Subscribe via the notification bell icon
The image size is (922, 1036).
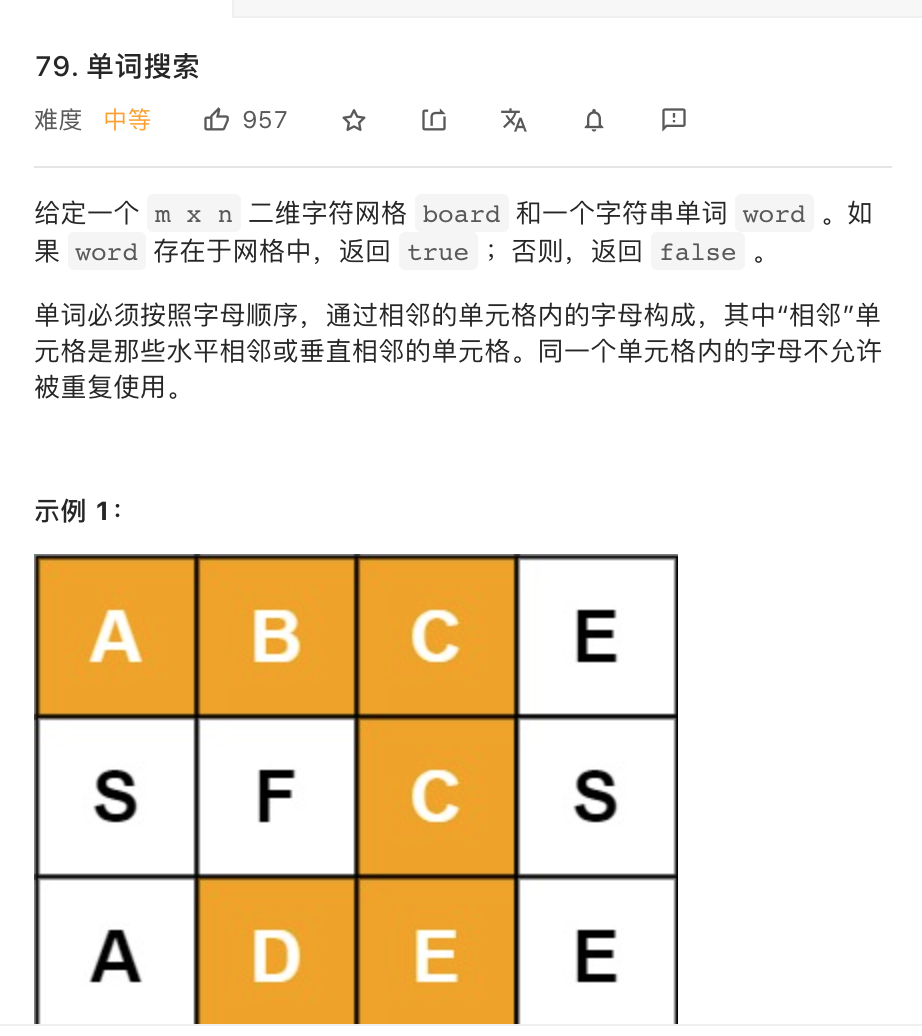(x=594, y=121)
